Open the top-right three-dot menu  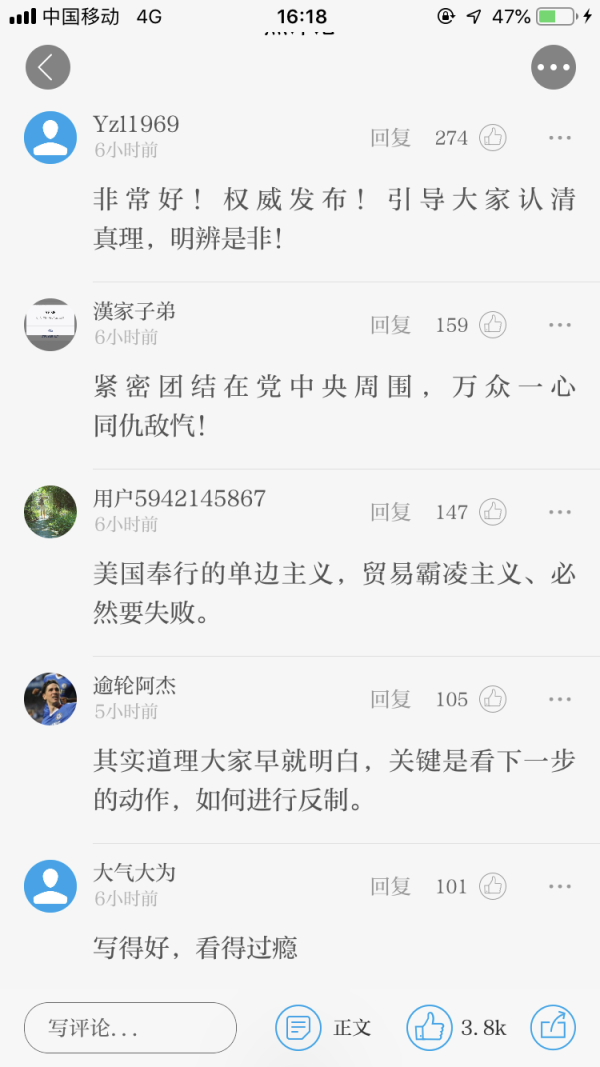tap(553, 67)
